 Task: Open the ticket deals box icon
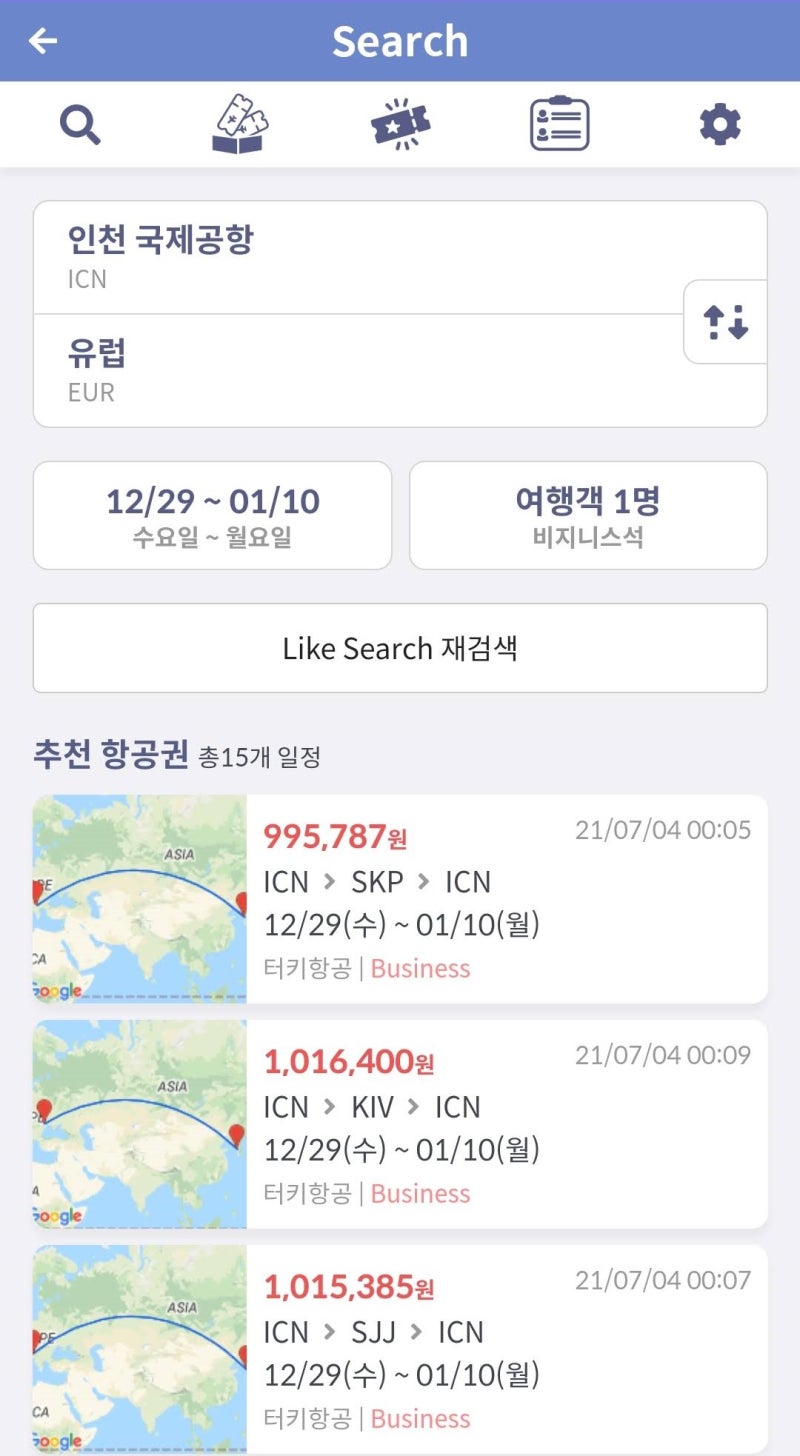pyautogui.click(x=240, y=123)
